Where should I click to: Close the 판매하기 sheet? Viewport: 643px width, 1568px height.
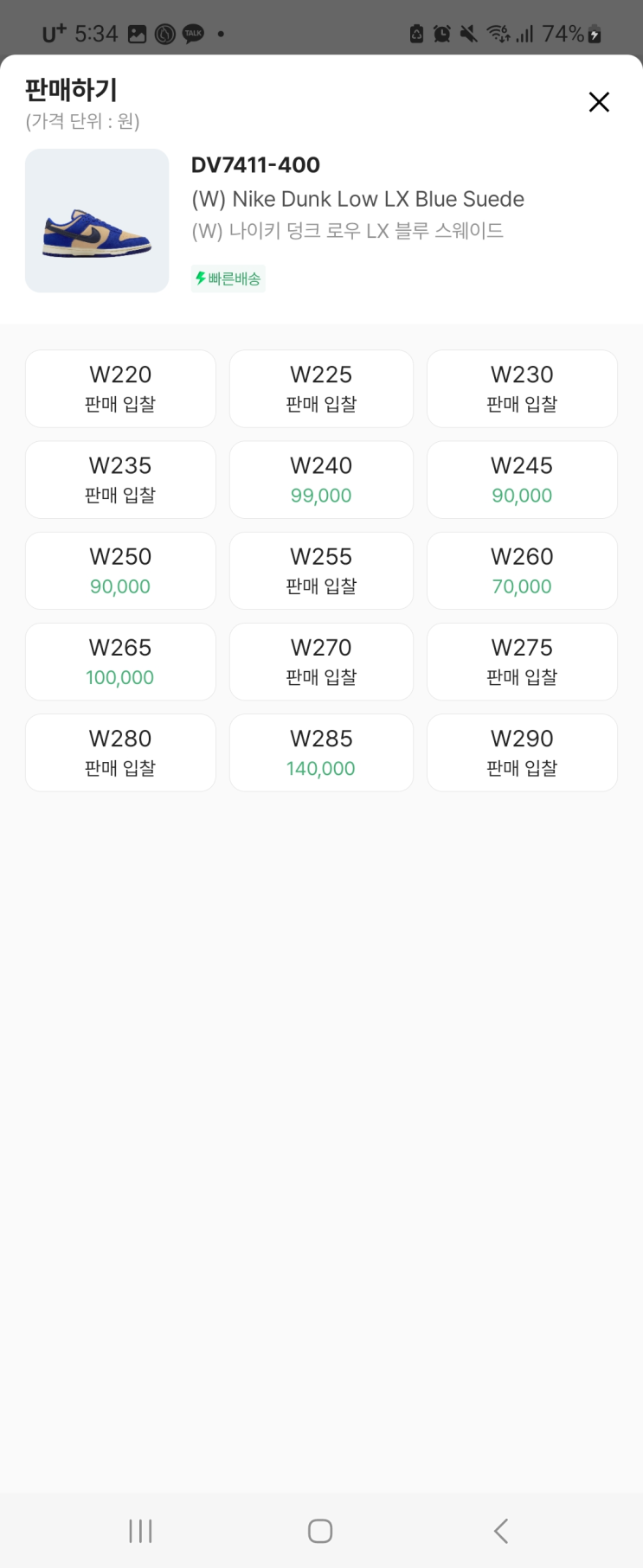pyautogui.click(x=599, y=102)
